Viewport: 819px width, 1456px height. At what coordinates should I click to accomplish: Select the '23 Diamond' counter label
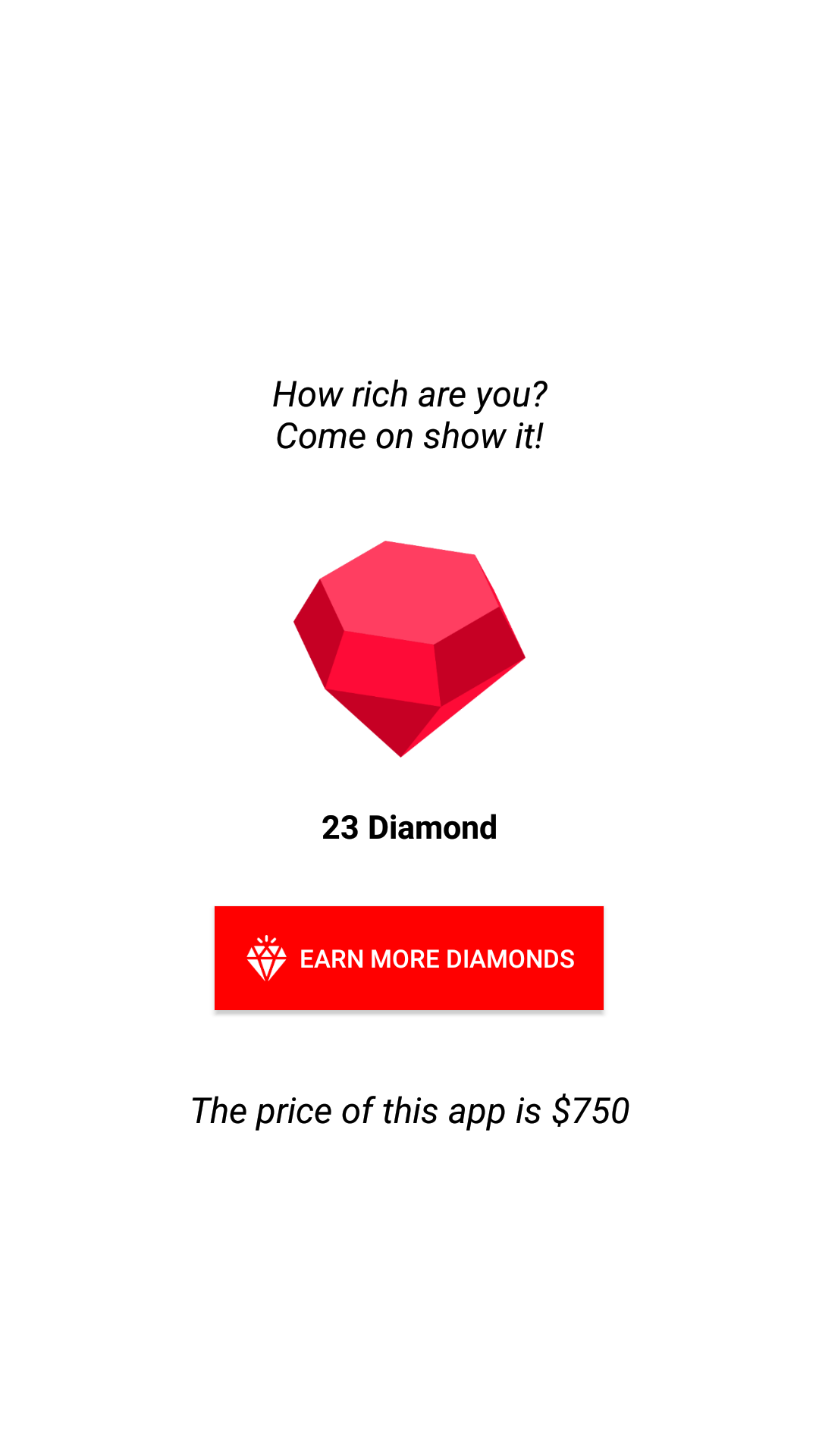(x=409, y=827)
